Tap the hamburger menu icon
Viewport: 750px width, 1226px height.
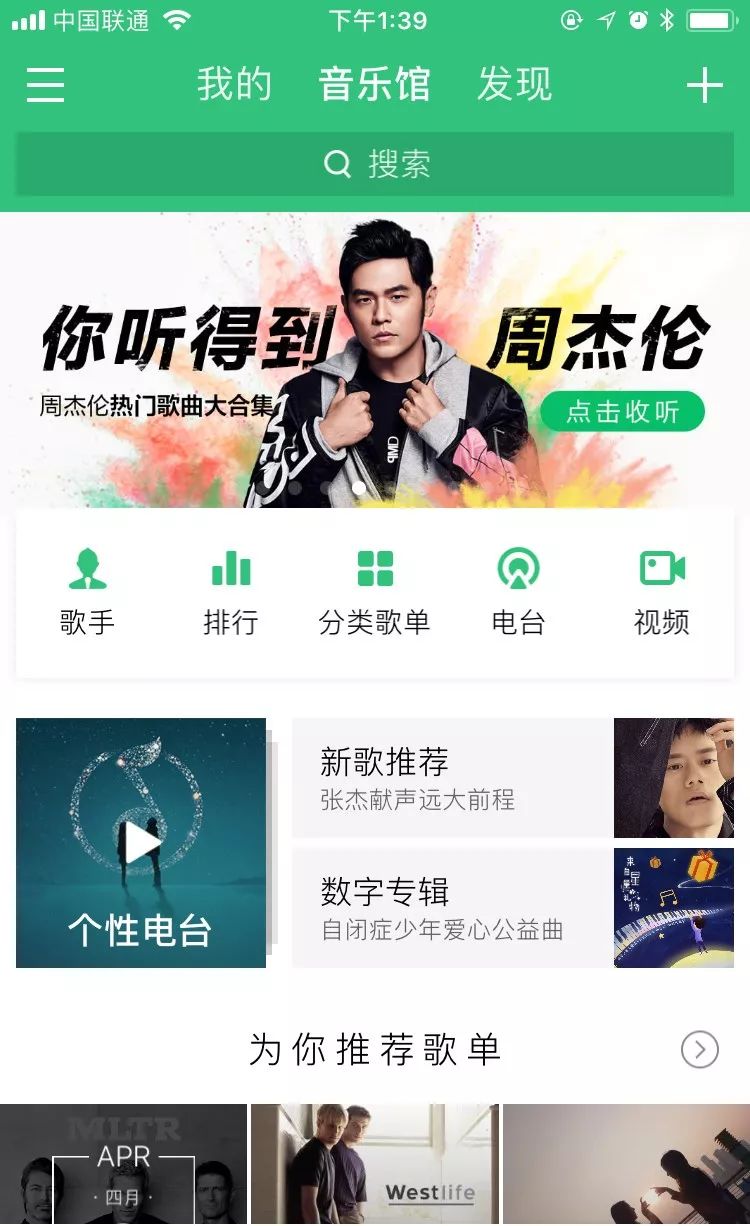44,85
